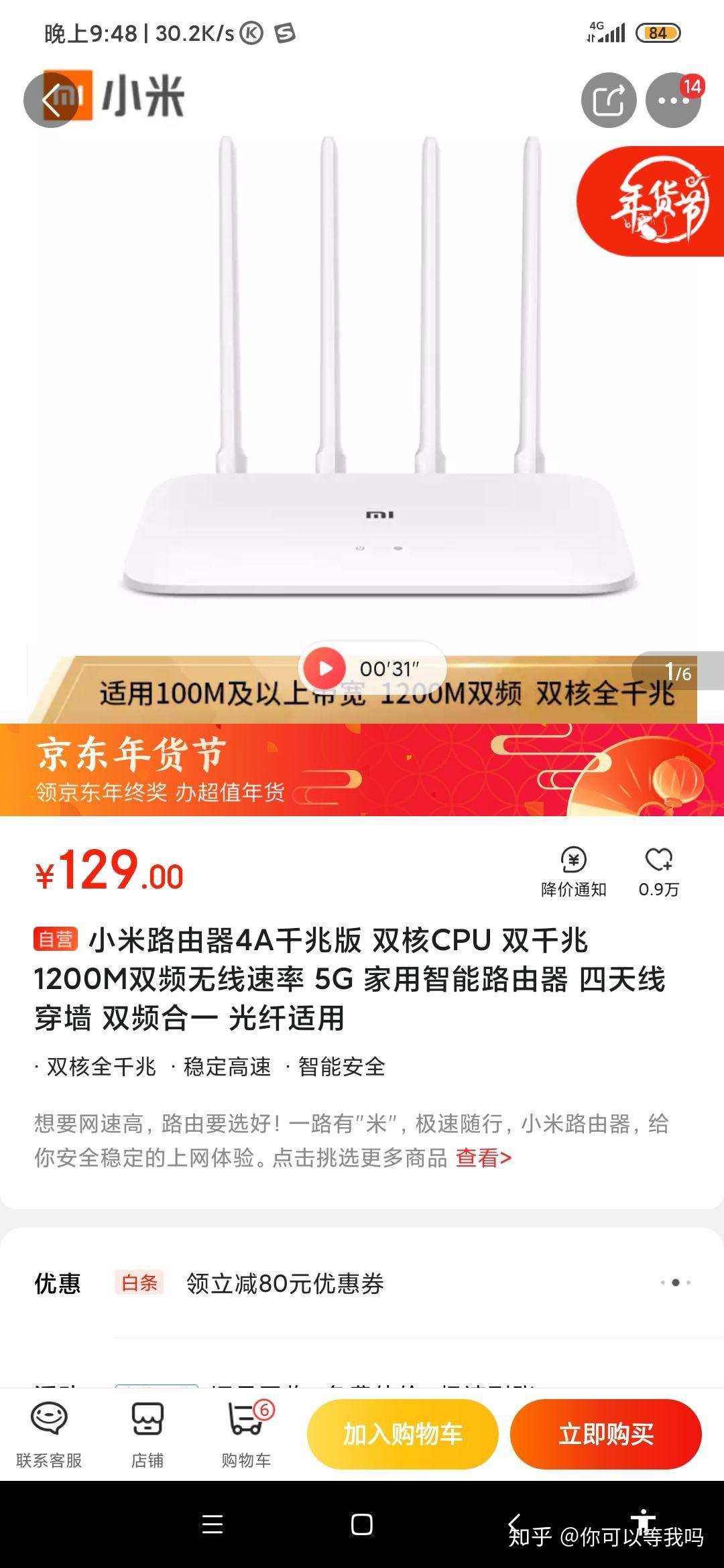Open the 领立减80元优惠券 coupon row
The image size is (724, 1568).
(x=362, y=1283)
